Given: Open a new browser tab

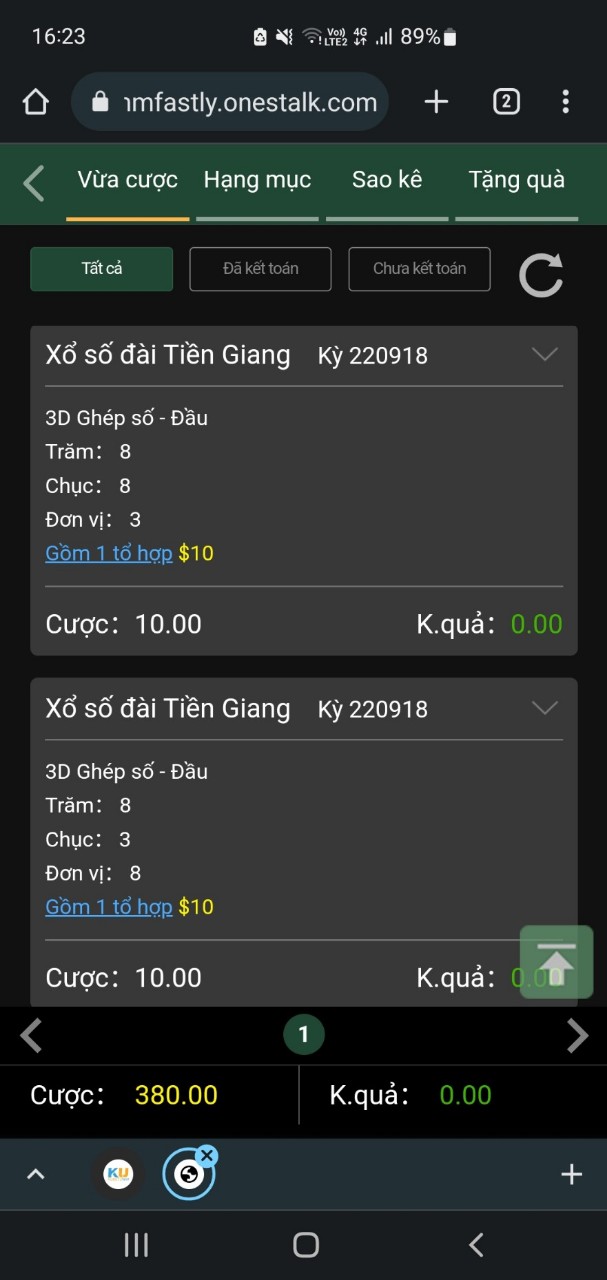Looking at the screenshot, I should [x=436, y=102].
